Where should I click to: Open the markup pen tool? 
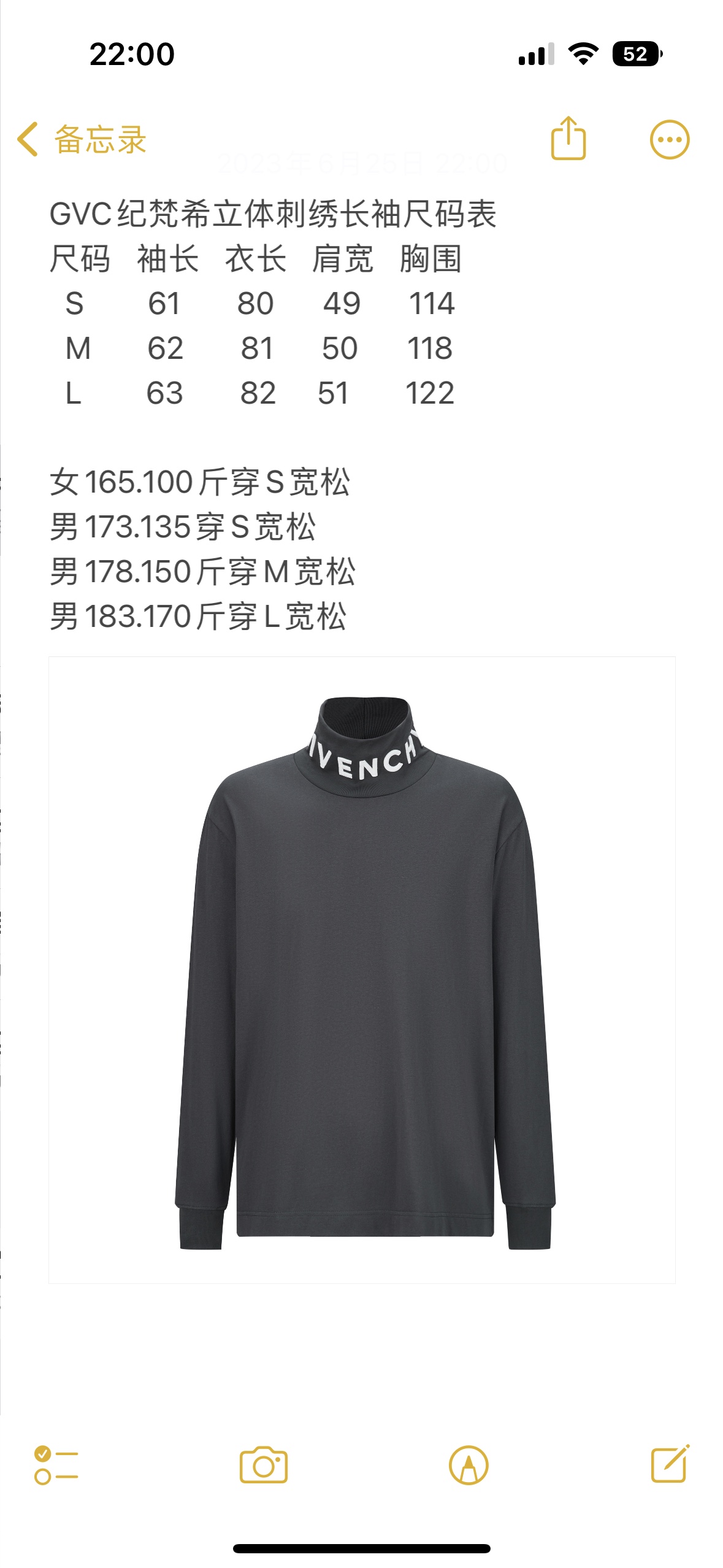(x=469, y=1466)
